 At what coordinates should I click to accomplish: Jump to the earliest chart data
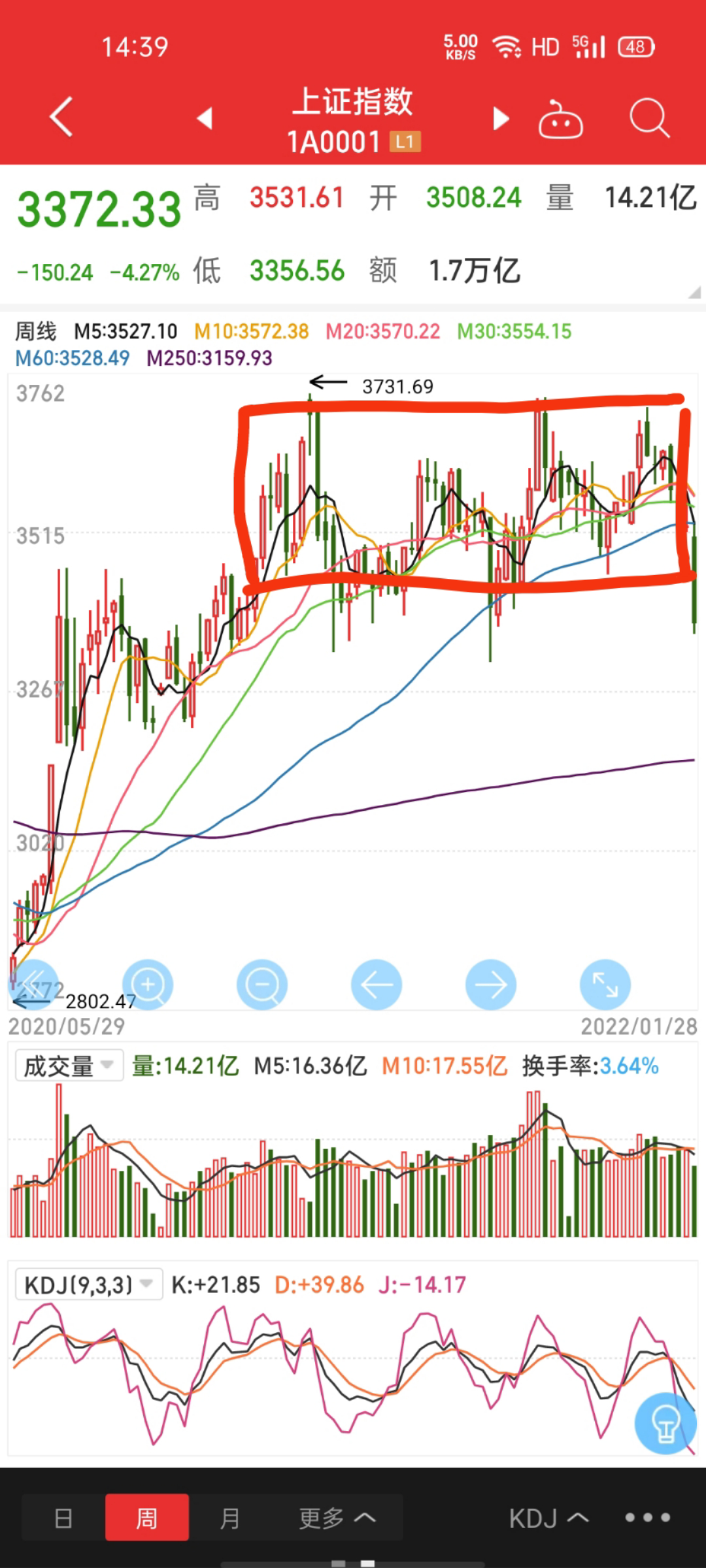(33, 985)
